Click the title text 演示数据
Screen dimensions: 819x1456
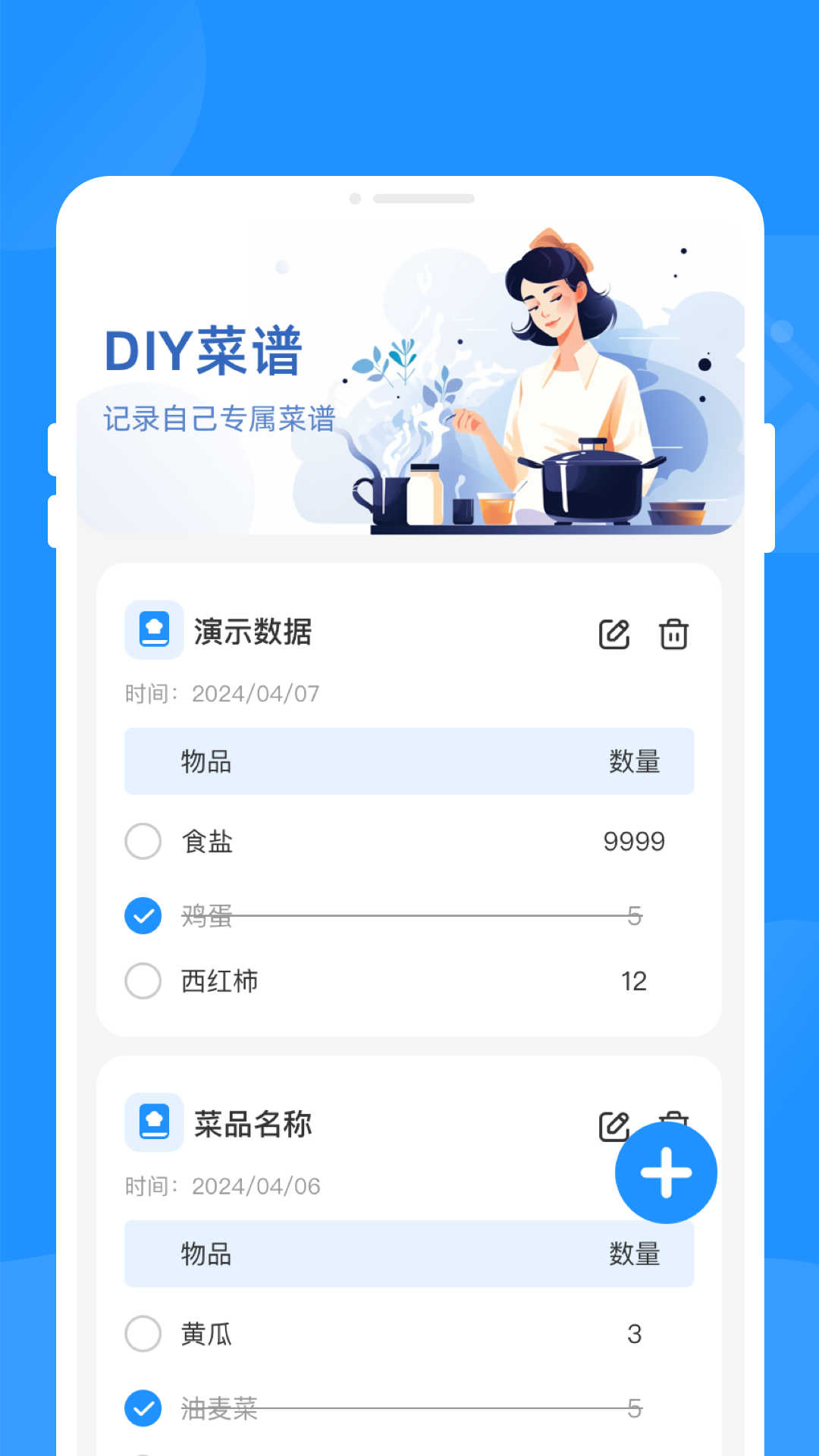pyautogui.click(x=253, y=633)
